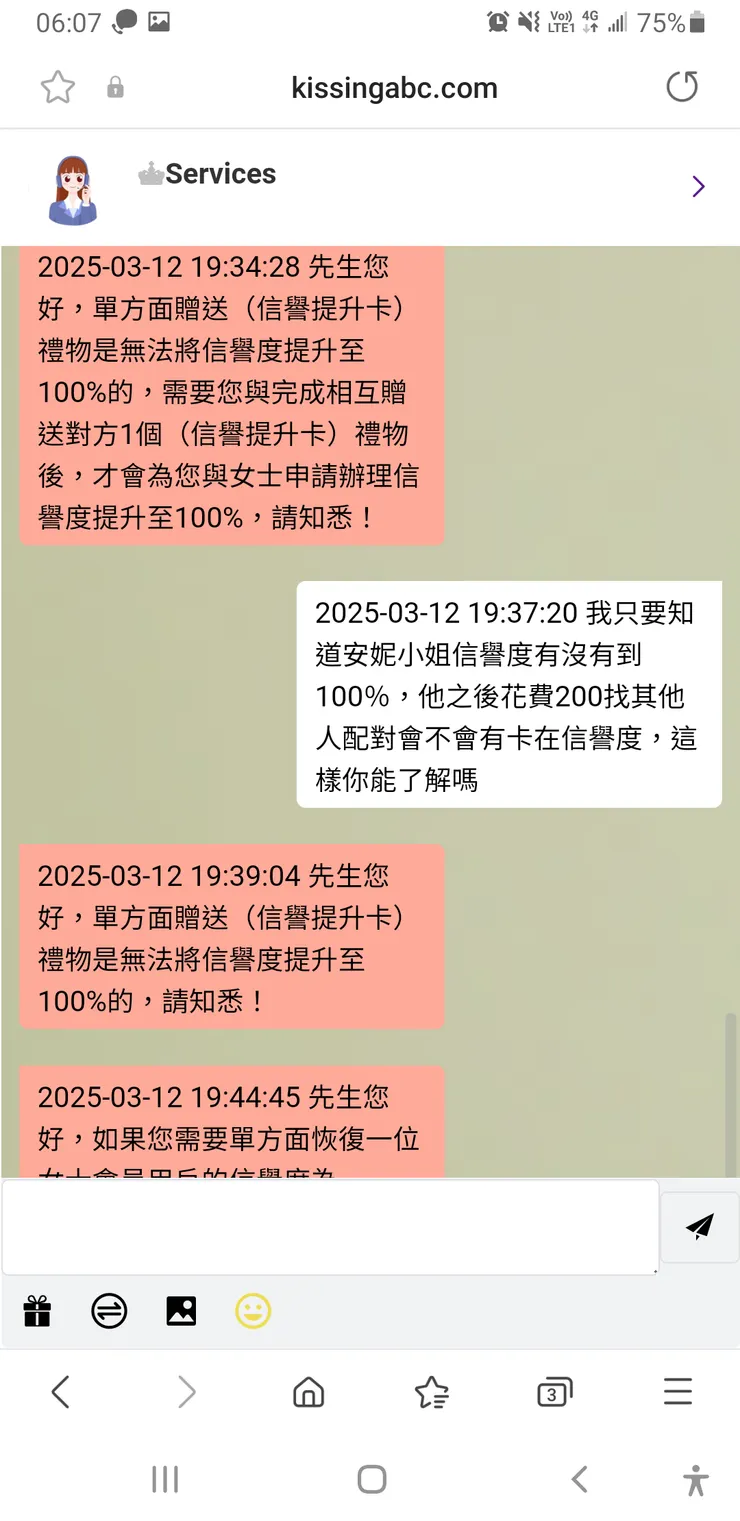
Task: Toggle the bookmark star for this page
Action: [57, 88]
